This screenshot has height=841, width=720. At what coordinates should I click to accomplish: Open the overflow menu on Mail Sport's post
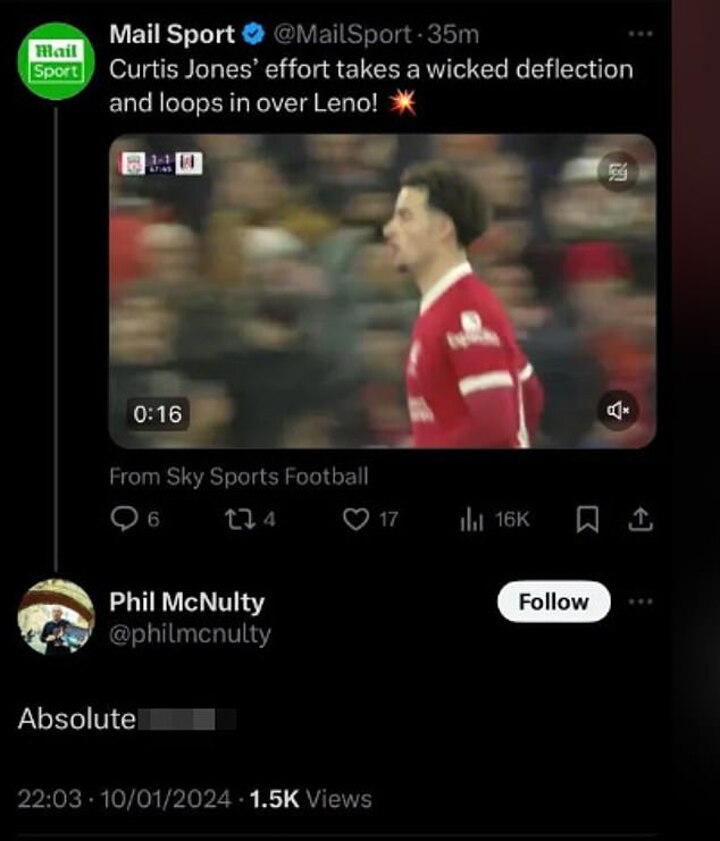[639, 35]
